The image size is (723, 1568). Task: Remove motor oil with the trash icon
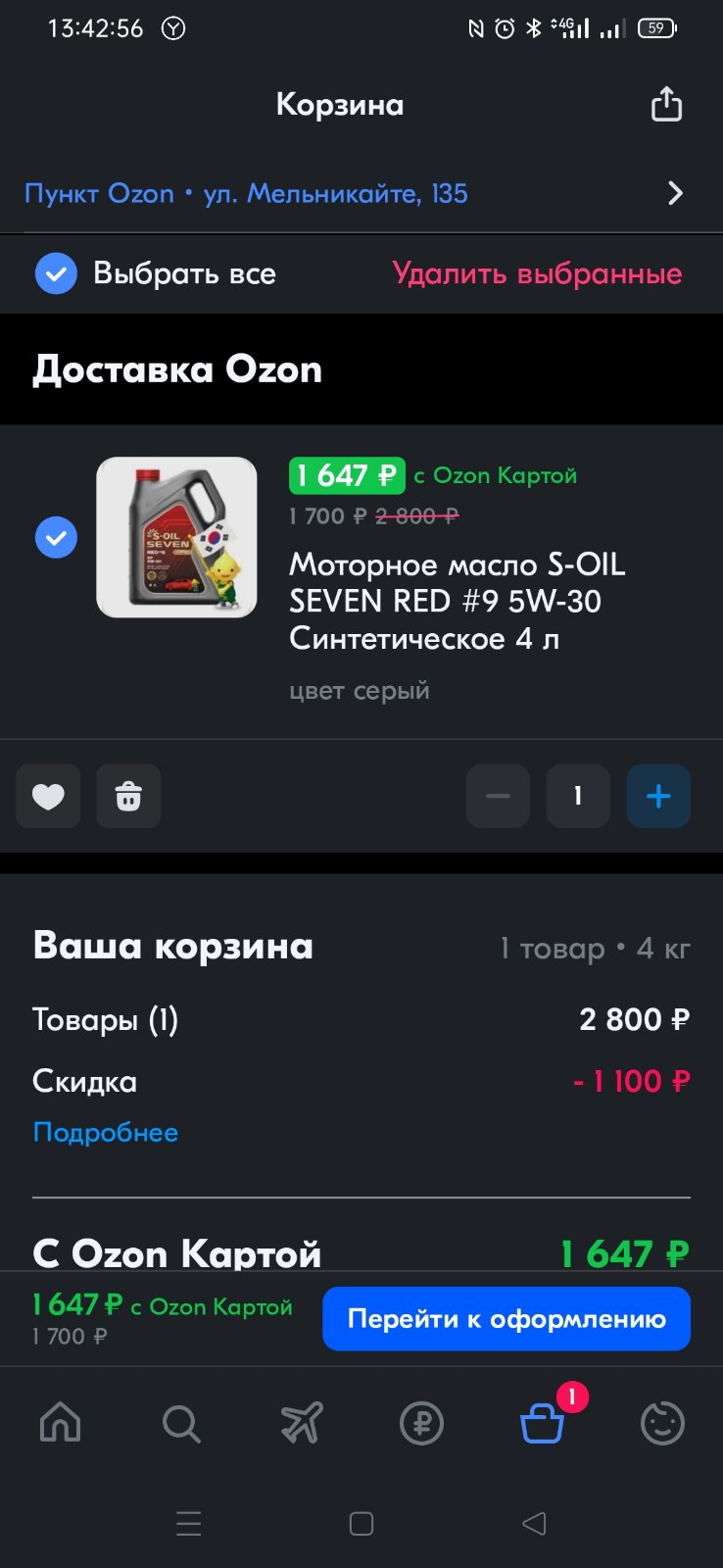click(x=128, y=796)
